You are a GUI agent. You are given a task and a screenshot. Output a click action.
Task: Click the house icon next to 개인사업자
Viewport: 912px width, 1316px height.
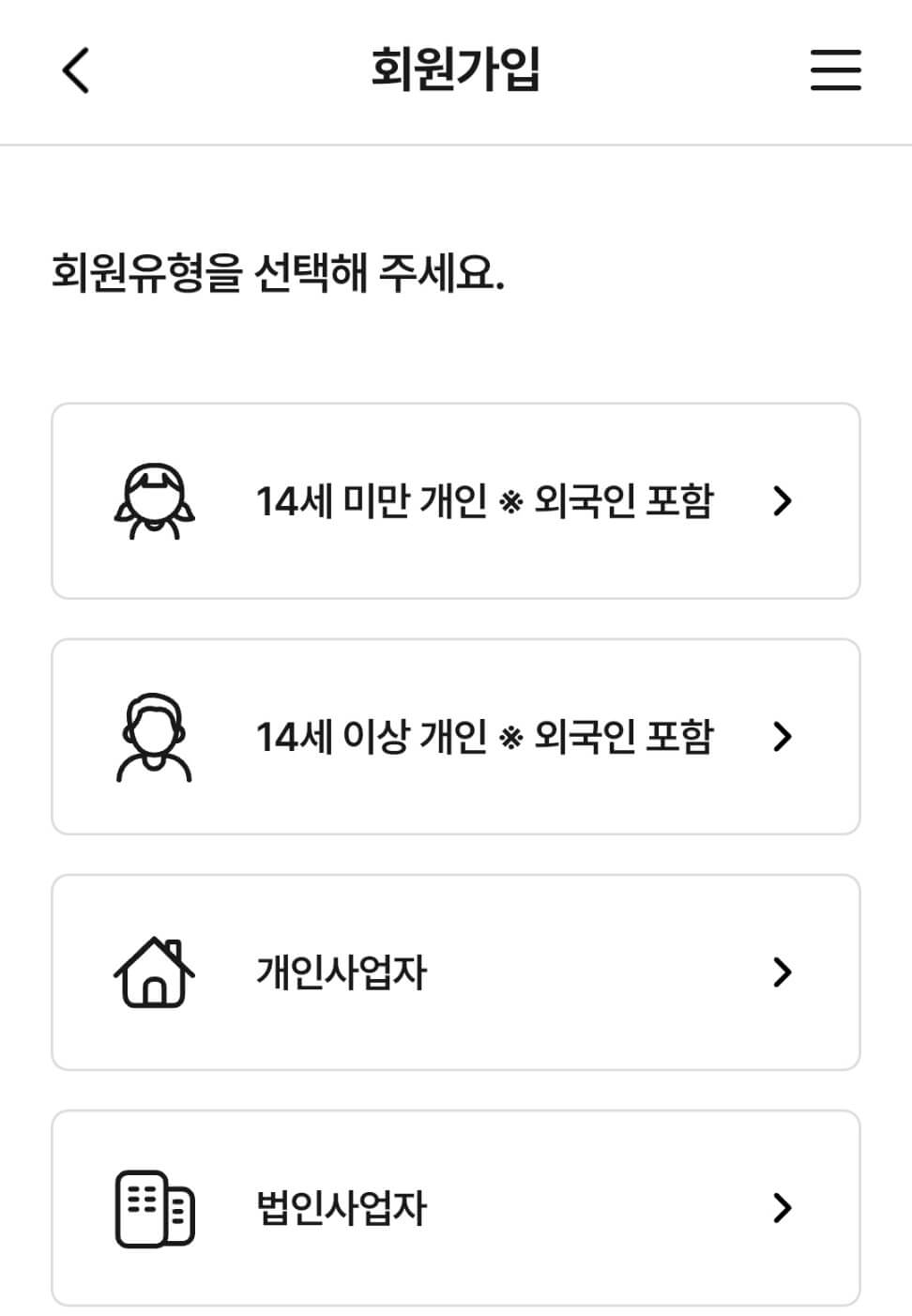tap(153, 973)
